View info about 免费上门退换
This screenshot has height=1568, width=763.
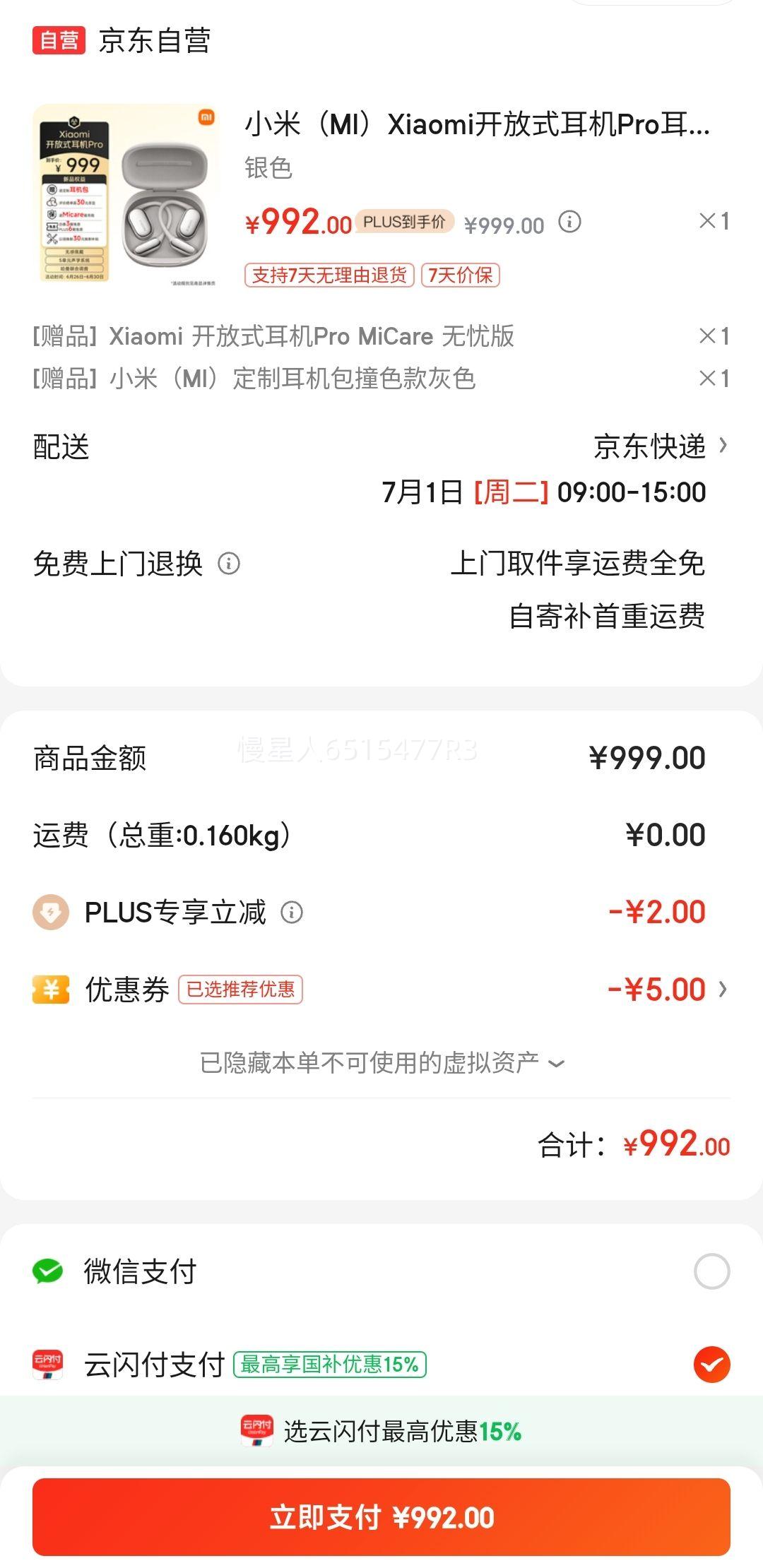pyautogui.click(x=228, y=564)
